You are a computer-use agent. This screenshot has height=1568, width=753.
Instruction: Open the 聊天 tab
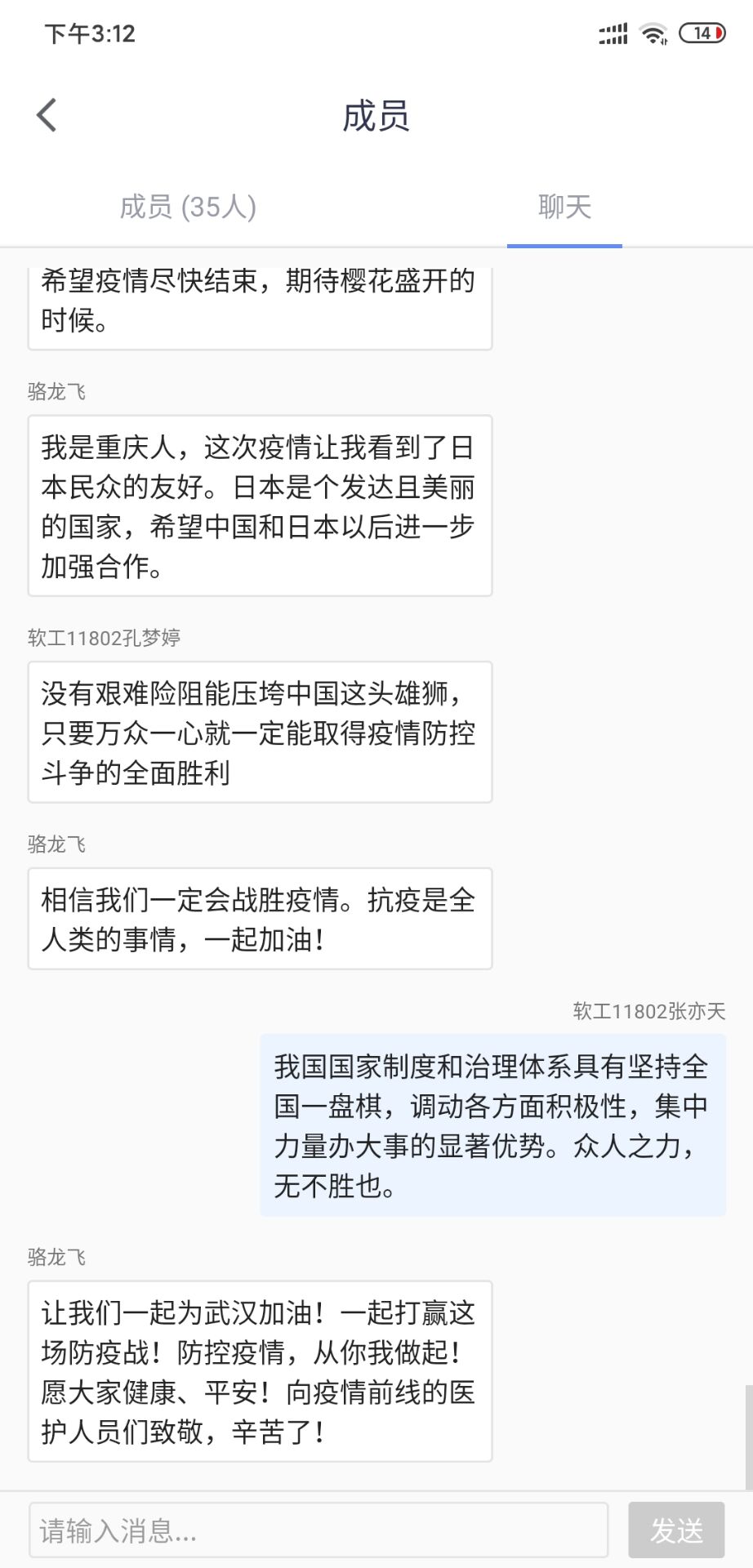(x=564, y=207)
